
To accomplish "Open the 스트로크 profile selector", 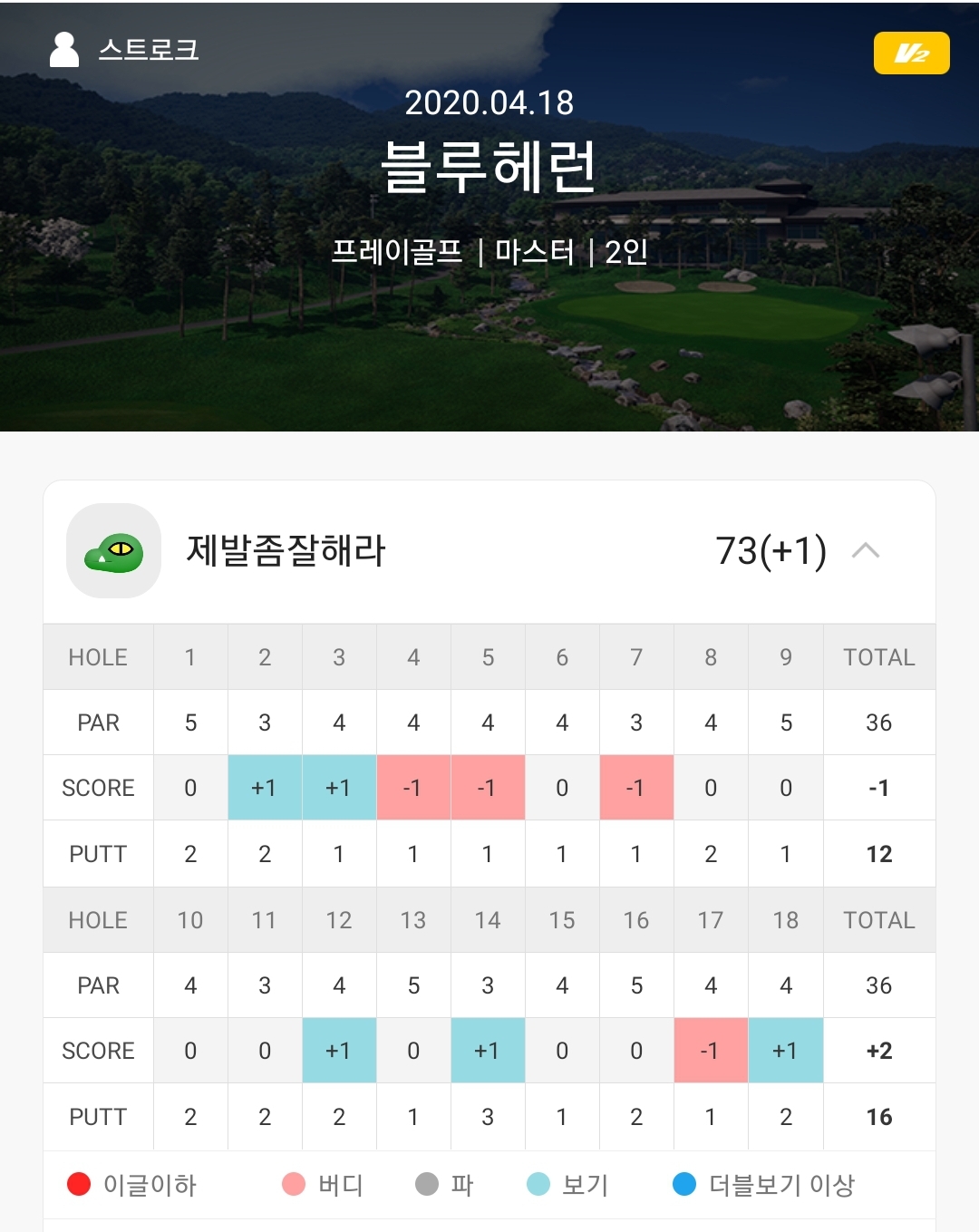I will tap(124, 50).
